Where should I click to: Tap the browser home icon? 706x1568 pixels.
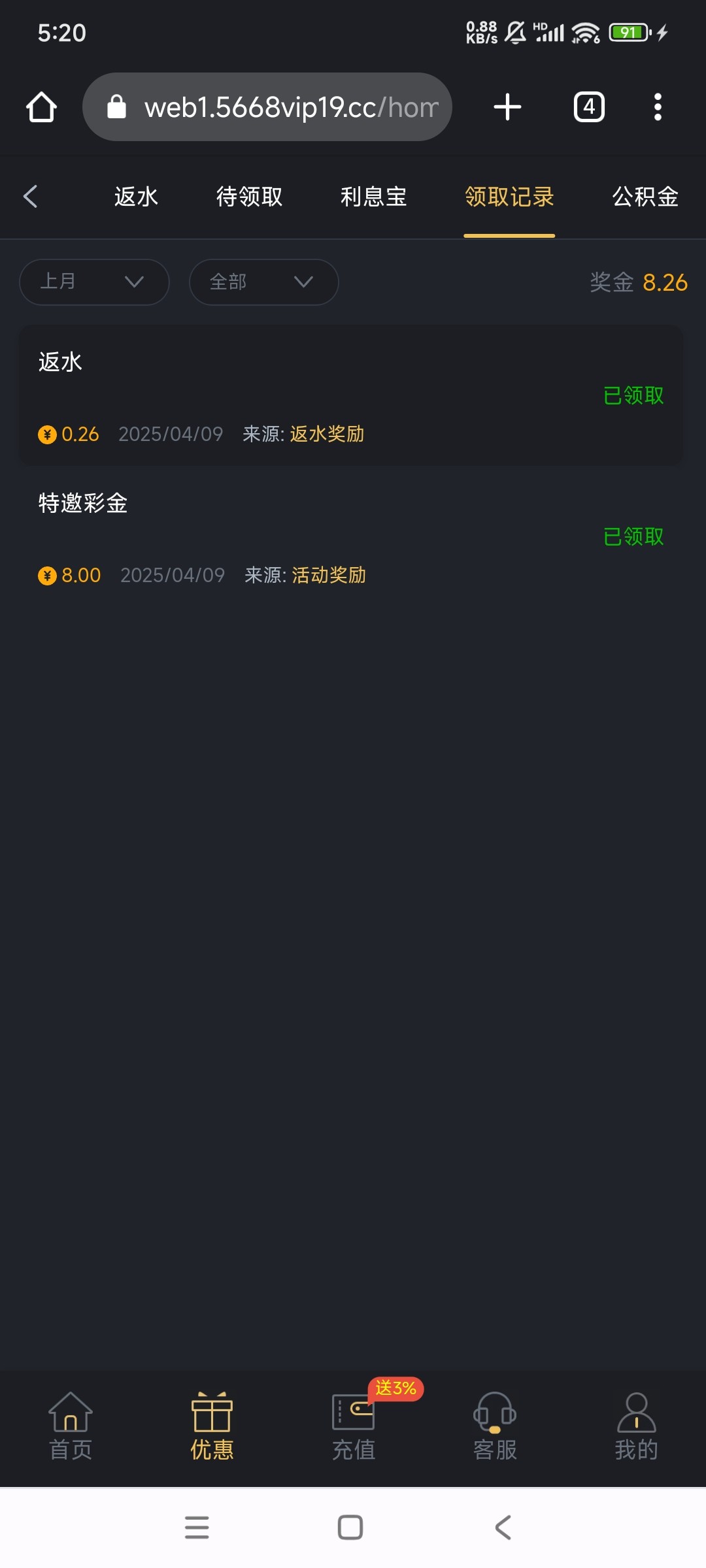point(41,107)
